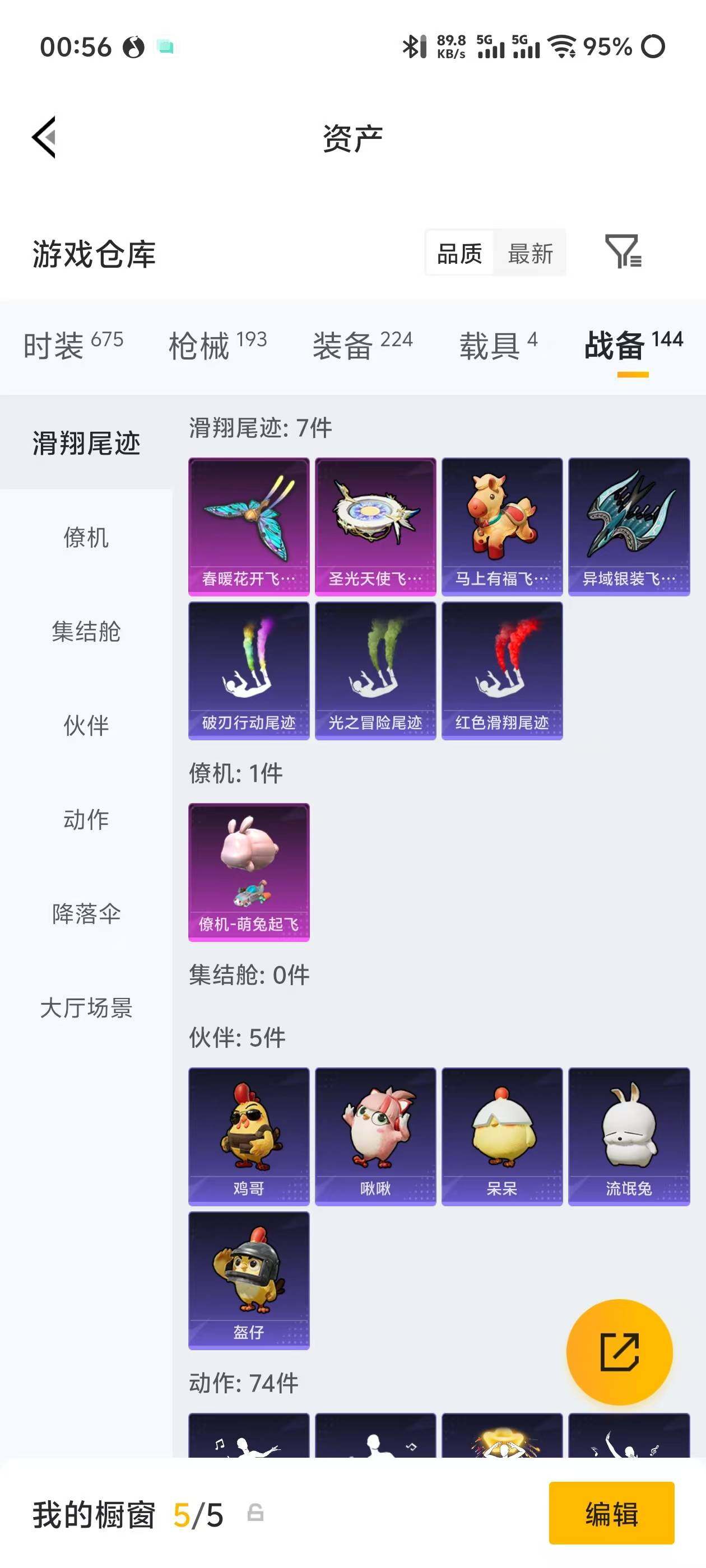The height and width of the screenshot is (1568, 706).
Task: Tap the back arrow to leave 资产 page
Action: pyautogui.click(x=42, y=136)
